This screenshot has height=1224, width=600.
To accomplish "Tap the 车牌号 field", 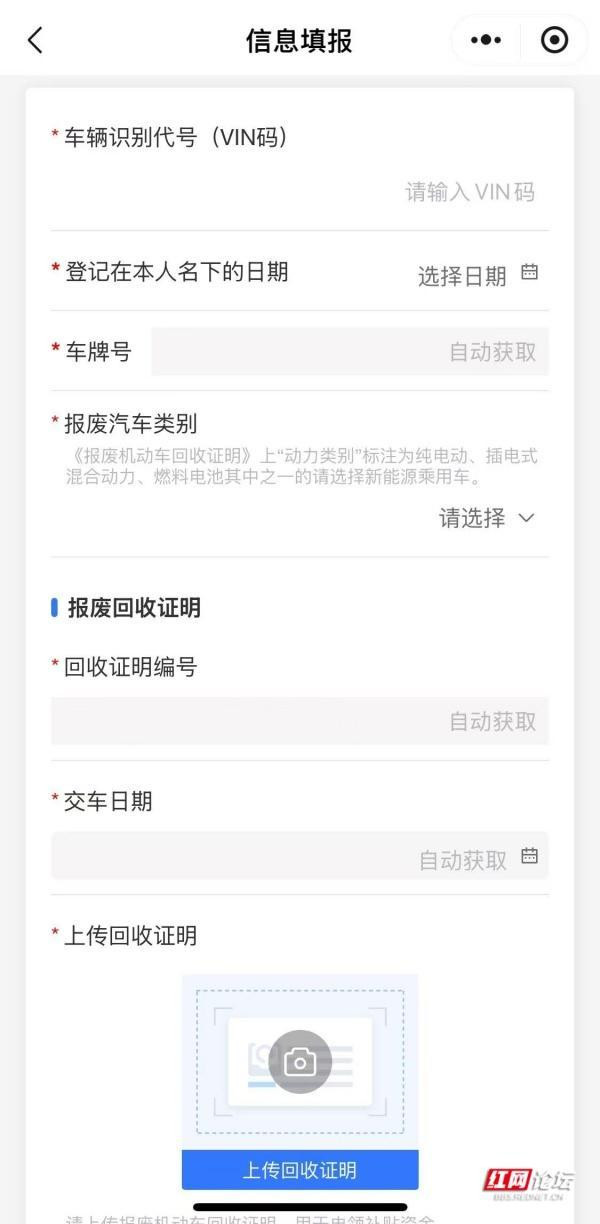I will (349, 352).
